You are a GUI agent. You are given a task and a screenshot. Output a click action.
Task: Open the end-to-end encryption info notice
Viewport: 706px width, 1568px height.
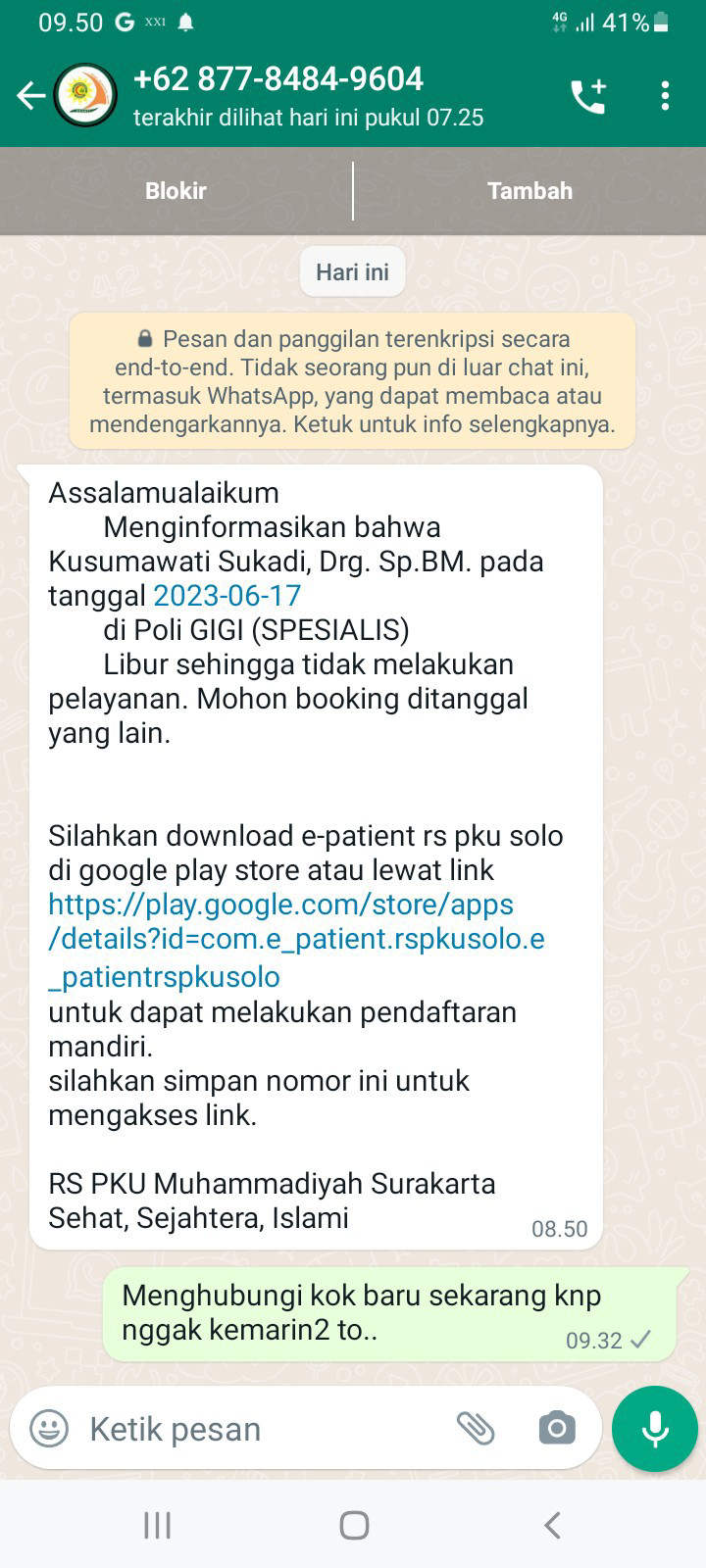(x=352, y=381)
